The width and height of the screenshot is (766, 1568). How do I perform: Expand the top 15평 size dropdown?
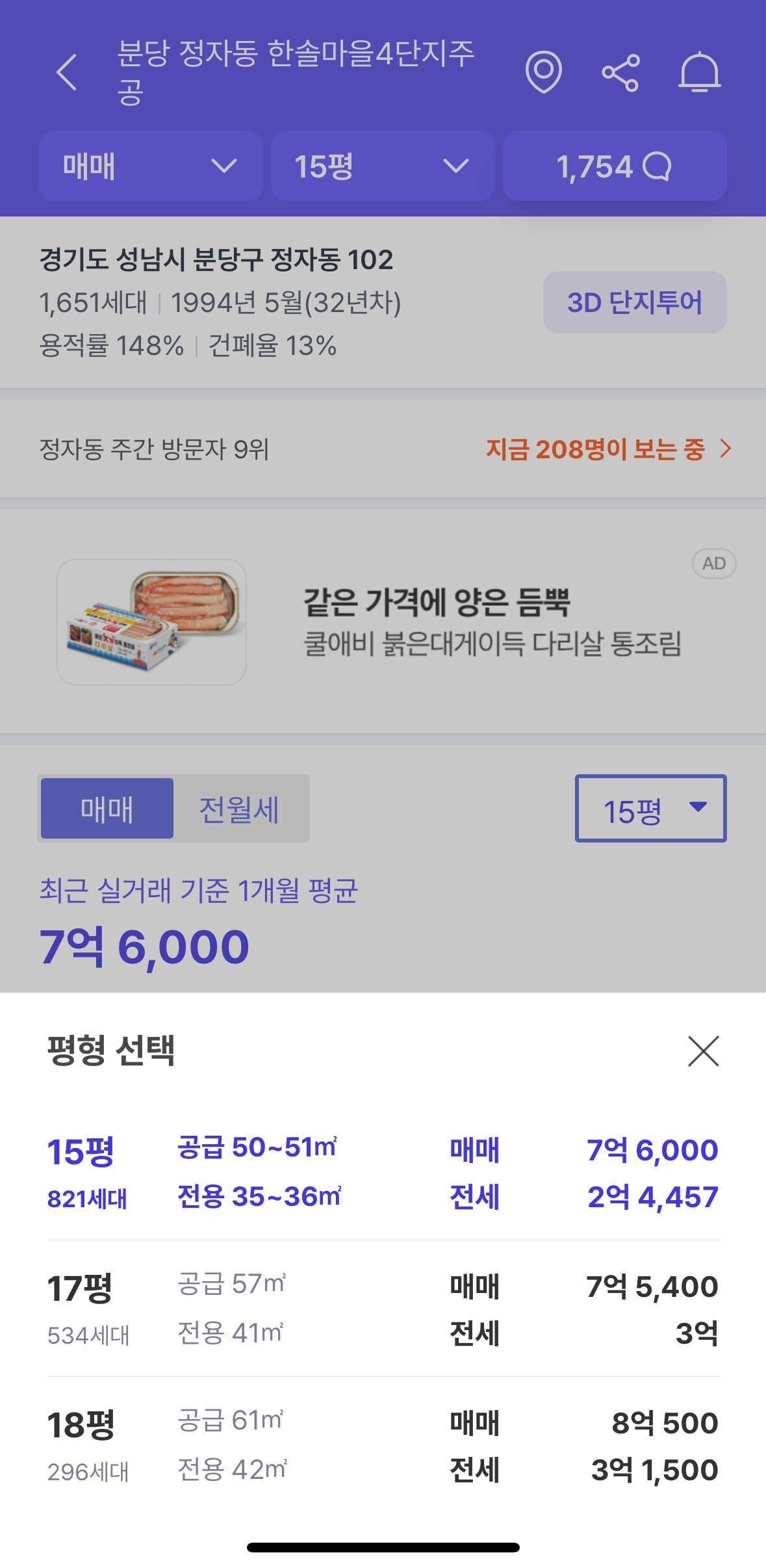point(383,167)
